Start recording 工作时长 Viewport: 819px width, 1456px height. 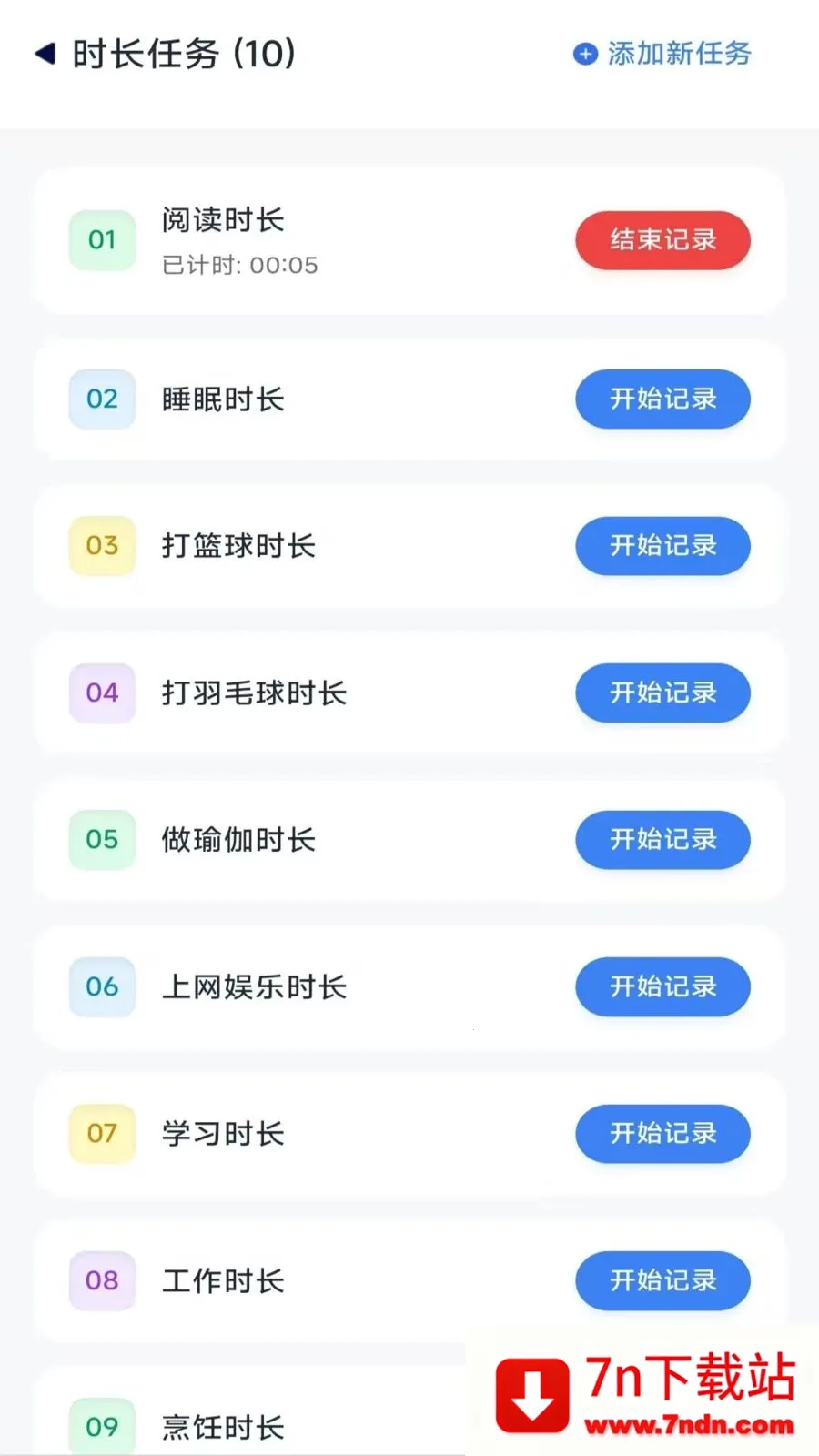[x=662, y=1280]
